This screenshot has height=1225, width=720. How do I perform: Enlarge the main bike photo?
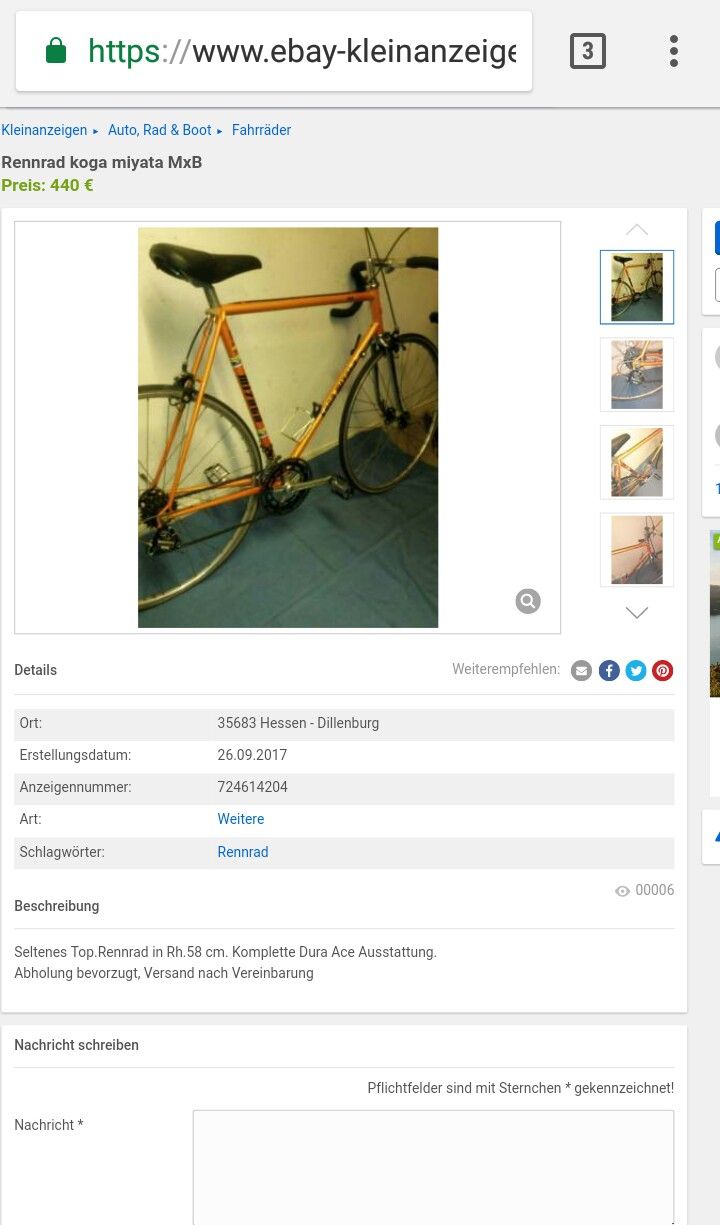[528, 601]
